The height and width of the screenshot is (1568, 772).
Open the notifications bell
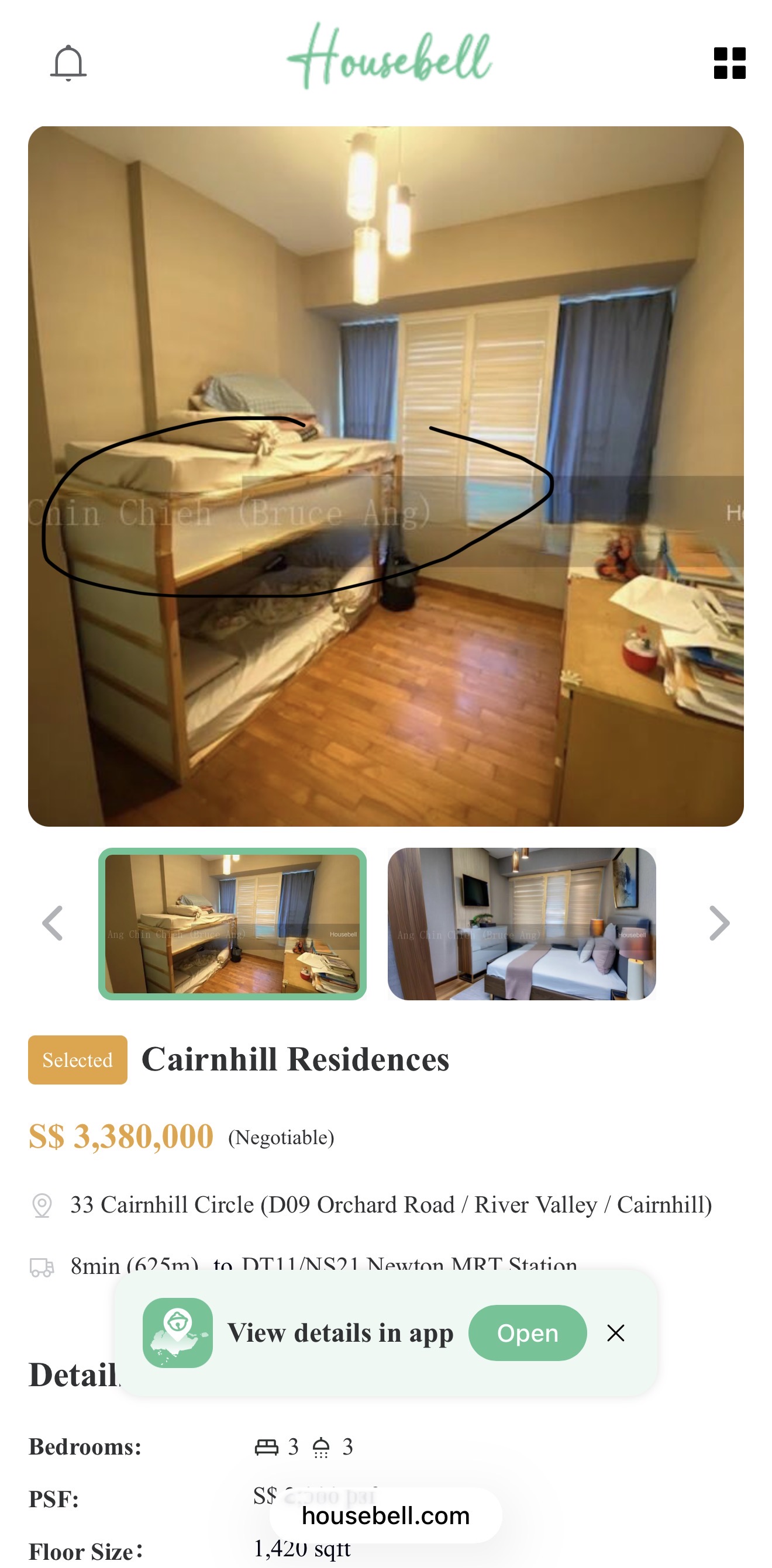(x=68, y=63)
